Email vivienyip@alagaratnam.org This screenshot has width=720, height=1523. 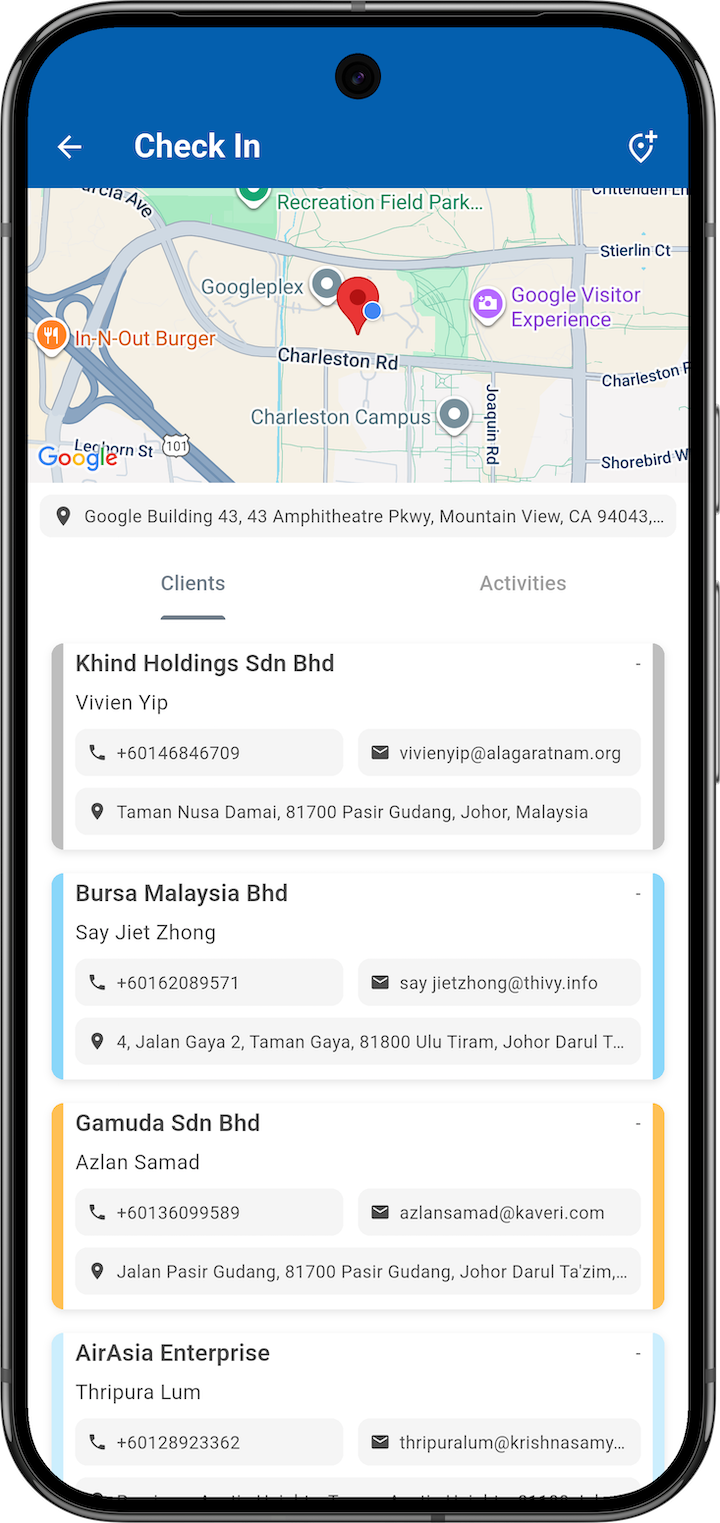[499, 753]
